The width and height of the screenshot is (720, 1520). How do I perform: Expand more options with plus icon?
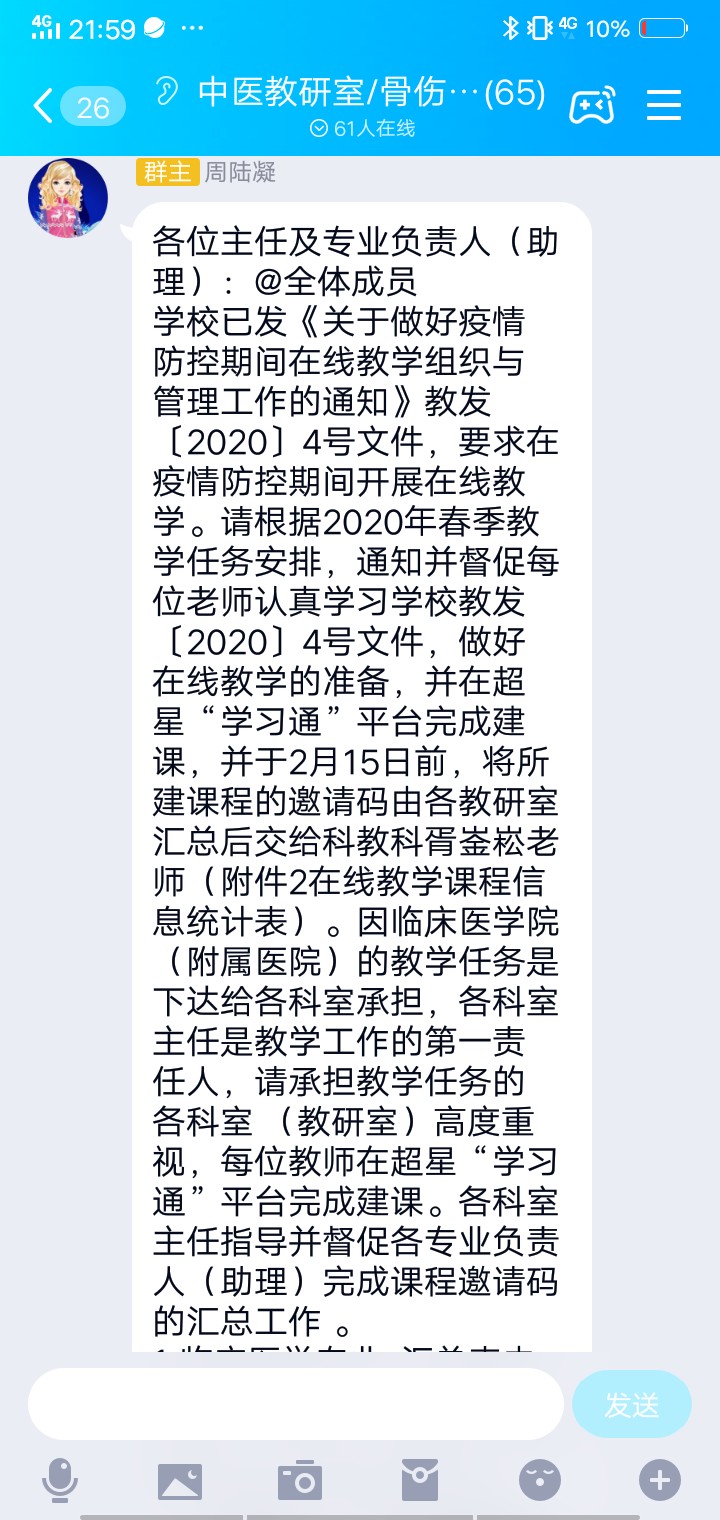click(x=660, y=1480)
